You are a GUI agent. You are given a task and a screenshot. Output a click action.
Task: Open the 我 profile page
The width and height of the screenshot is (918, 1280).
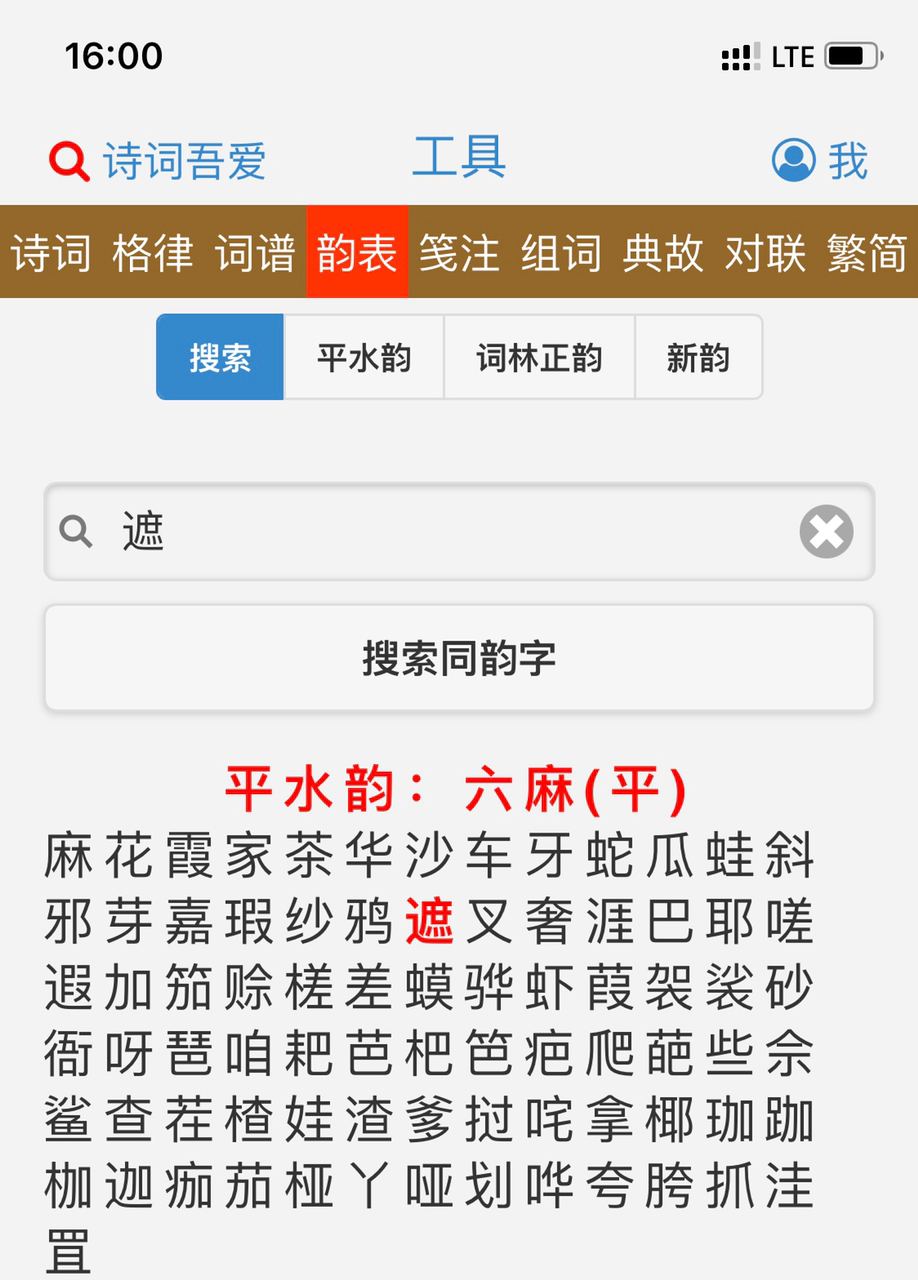820,160
